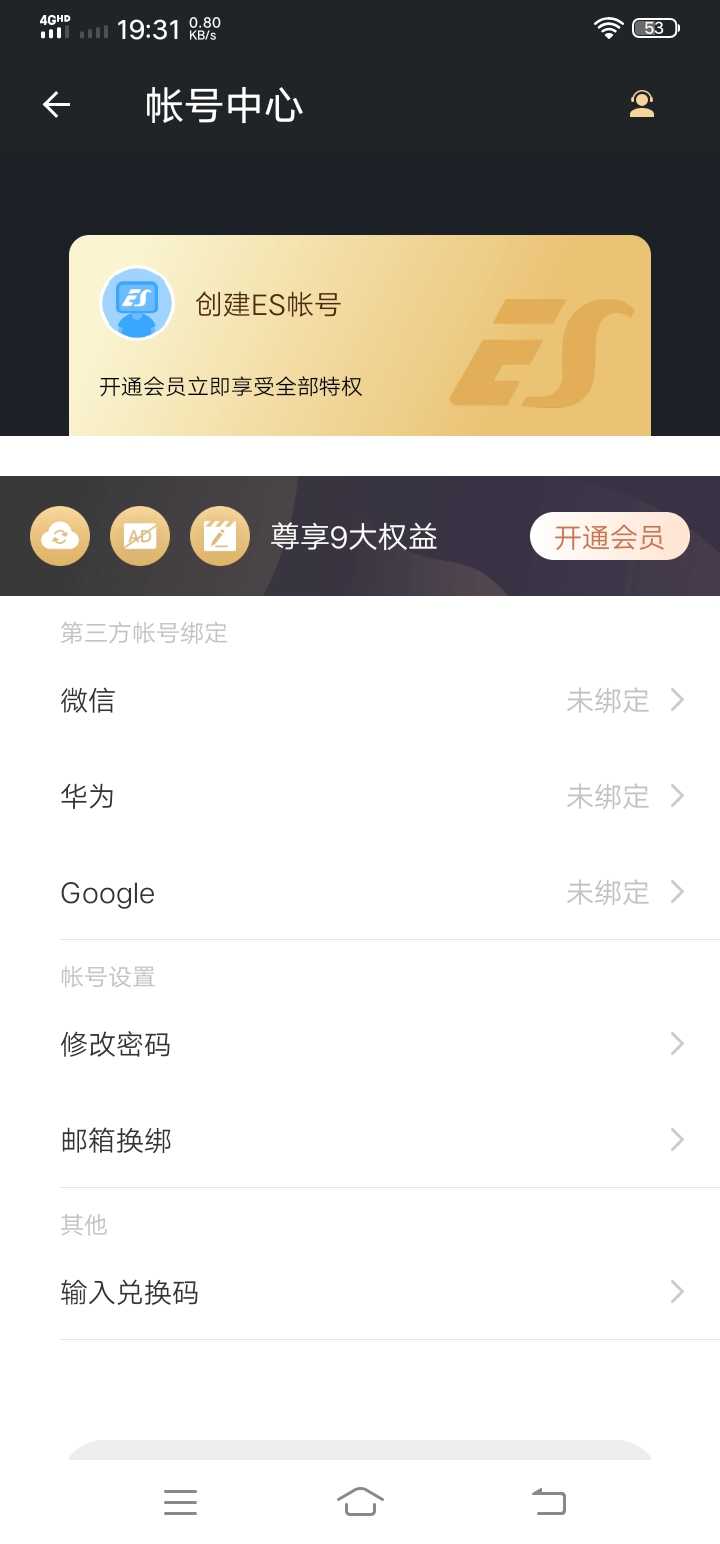Tap the 创建ES帐号 card

click(x=360, y=336)
